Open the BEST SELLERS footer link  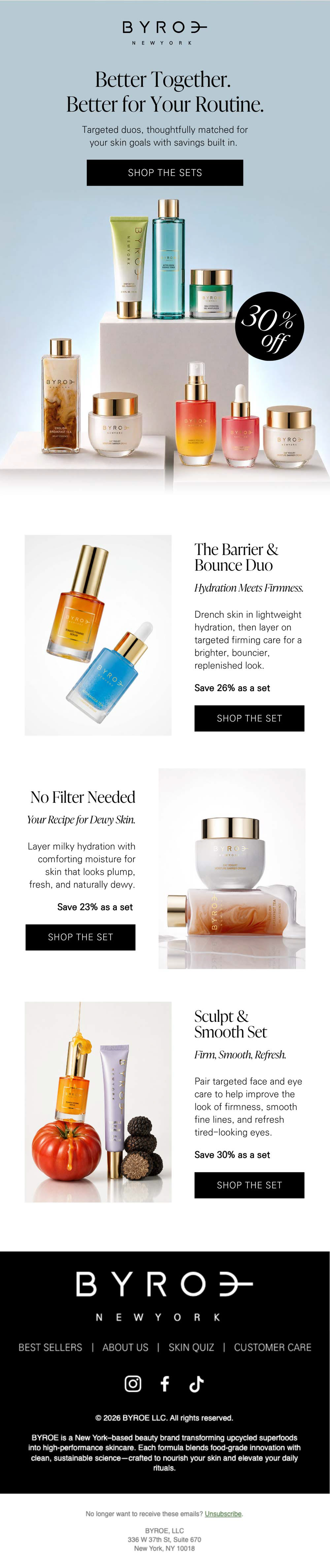click(x=50, y=1348)
